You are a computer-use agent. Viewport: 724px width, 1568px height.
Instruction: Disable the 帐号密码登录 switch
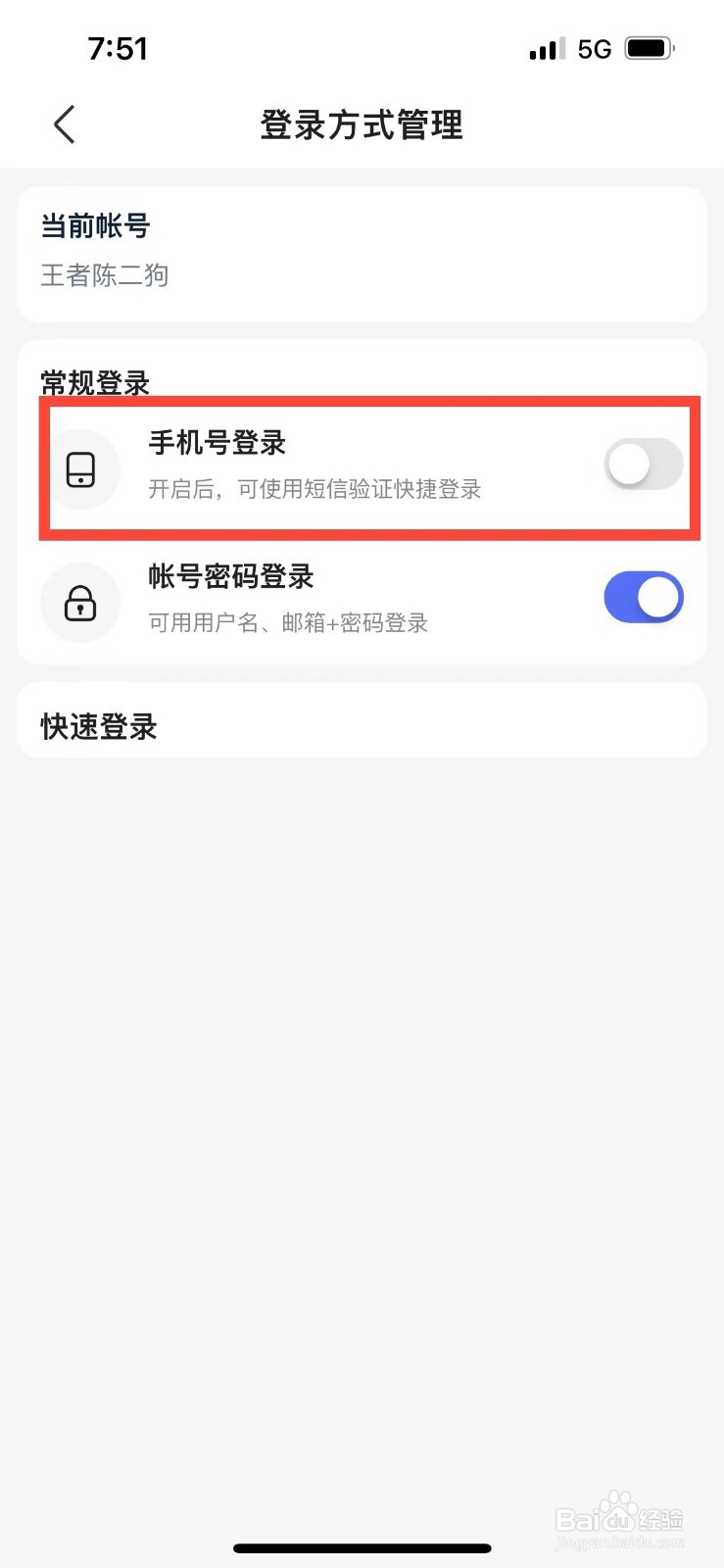click(644, 598)
